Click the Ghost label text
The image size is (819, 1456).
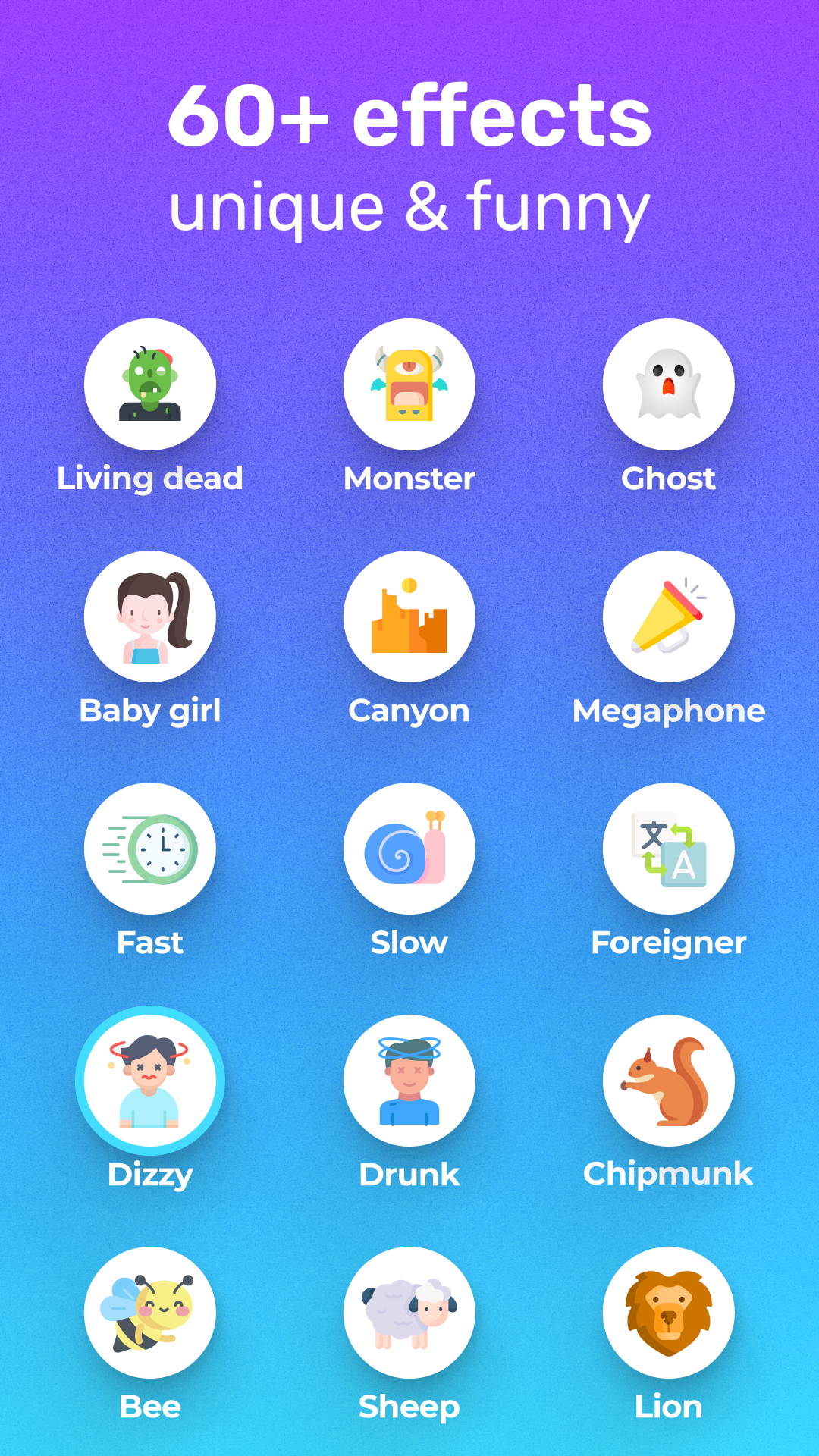click(x=670, y=479)
